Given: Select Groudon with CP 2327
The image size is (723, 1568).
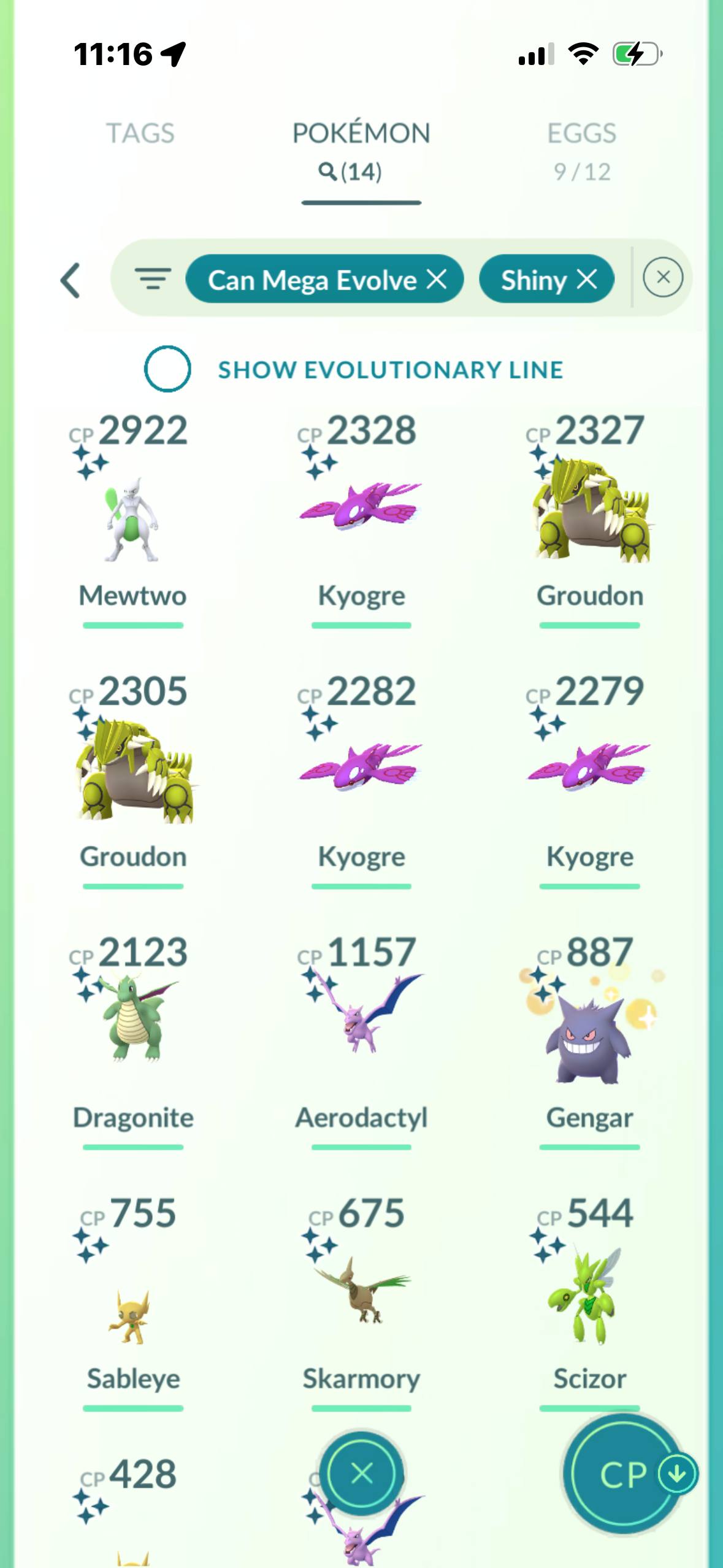Looking at the screenshot, I should [x=589, y=519].
